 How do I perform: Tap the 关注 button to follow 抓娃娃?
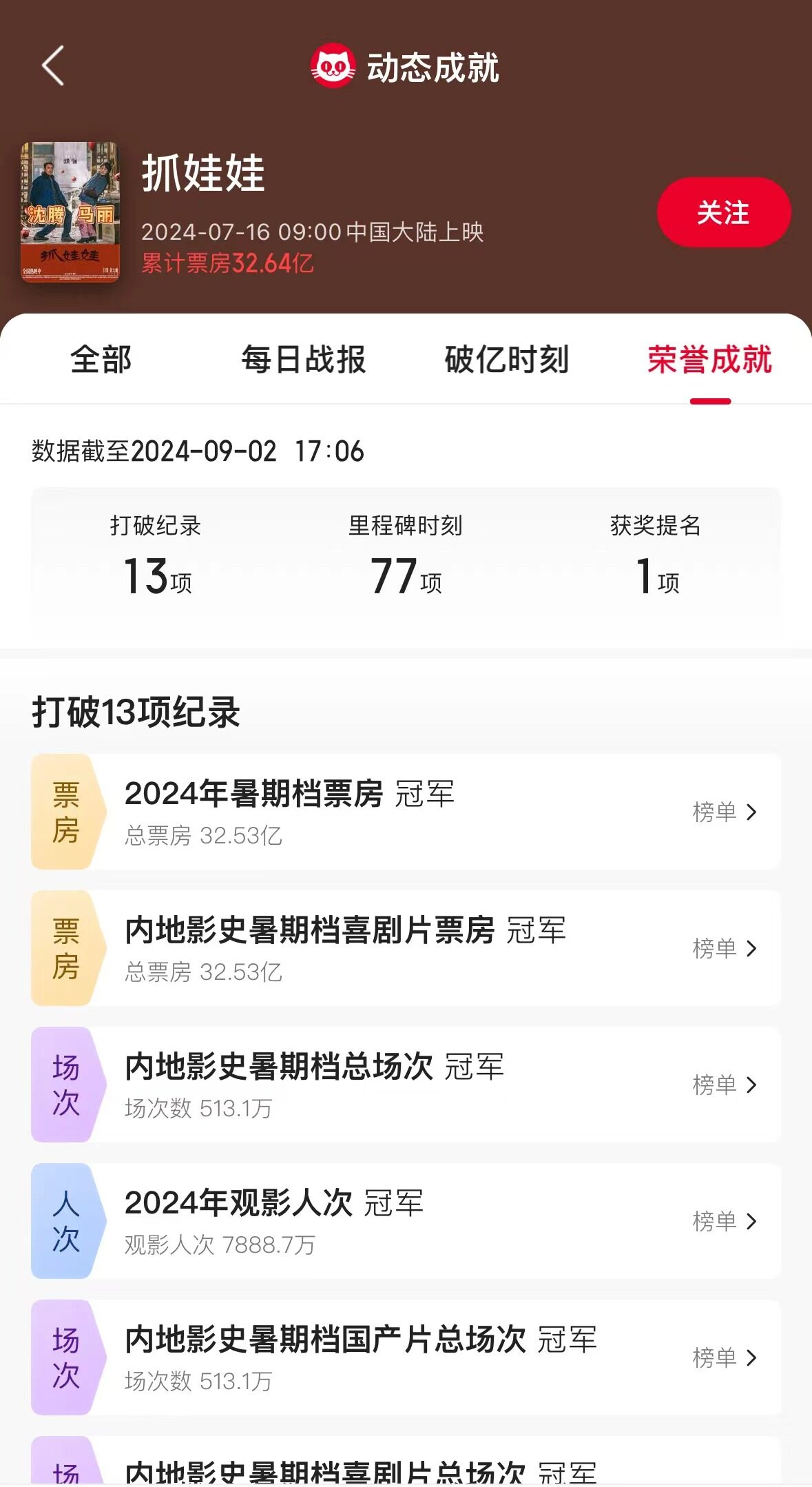[724, 212]
